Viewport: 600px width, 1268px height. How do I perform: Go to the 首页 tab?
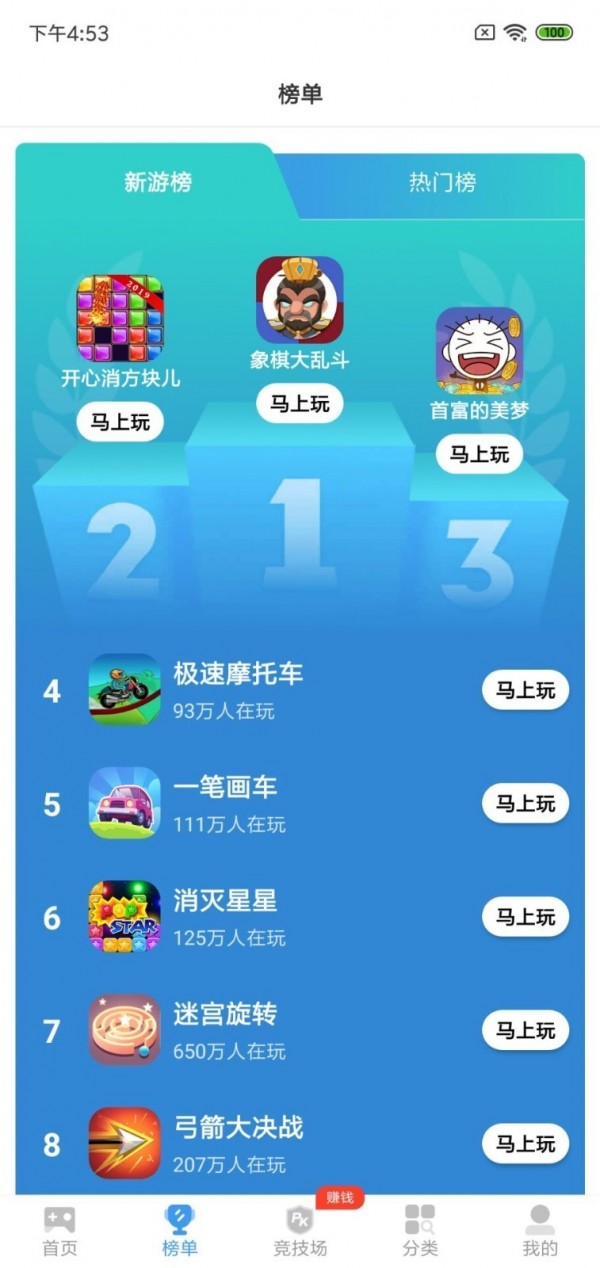(x=59, y=1231)
